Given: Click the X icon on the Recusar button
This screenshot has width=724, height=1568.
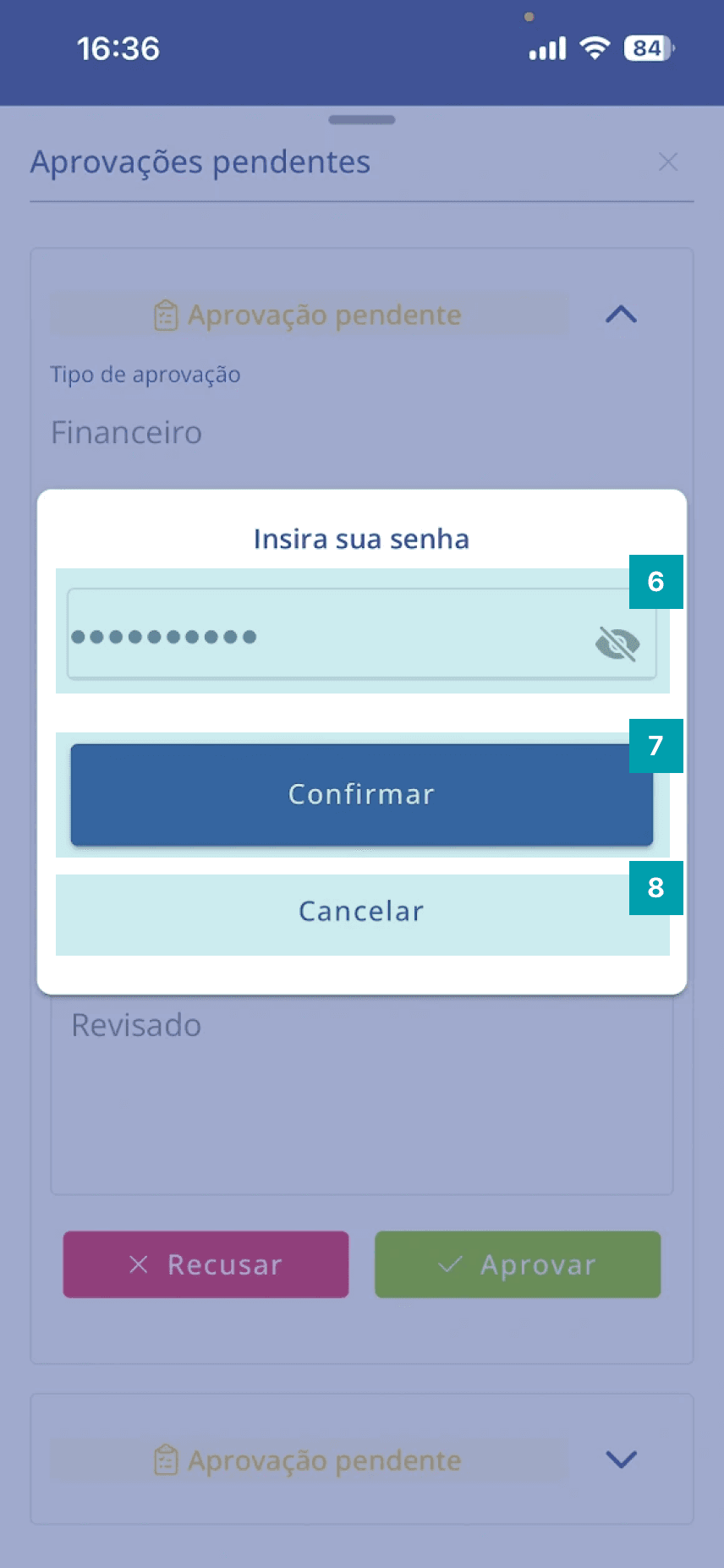Looking at the screenshot, I should pos(138,1264).
